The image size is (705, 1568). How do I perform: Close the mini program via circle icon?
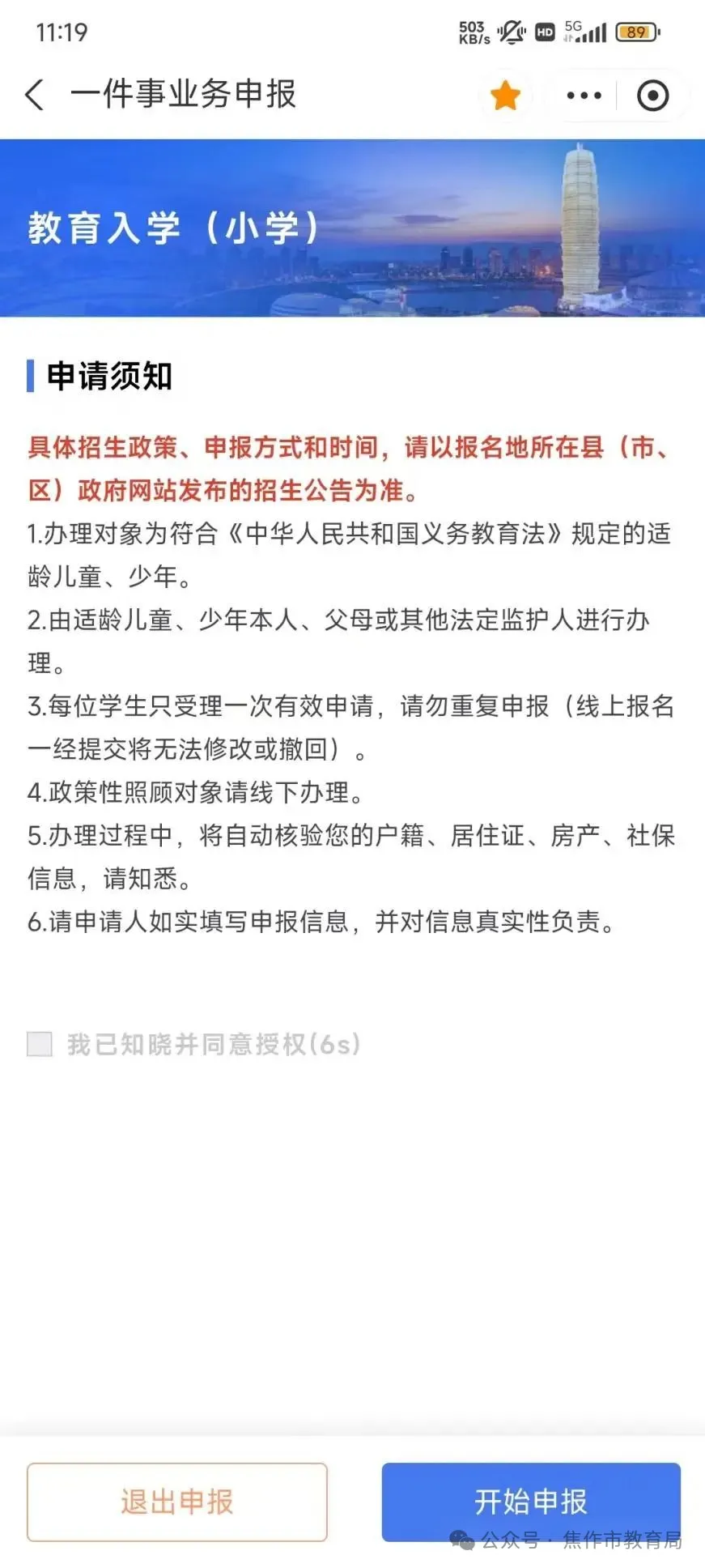(x=652, y=96)
